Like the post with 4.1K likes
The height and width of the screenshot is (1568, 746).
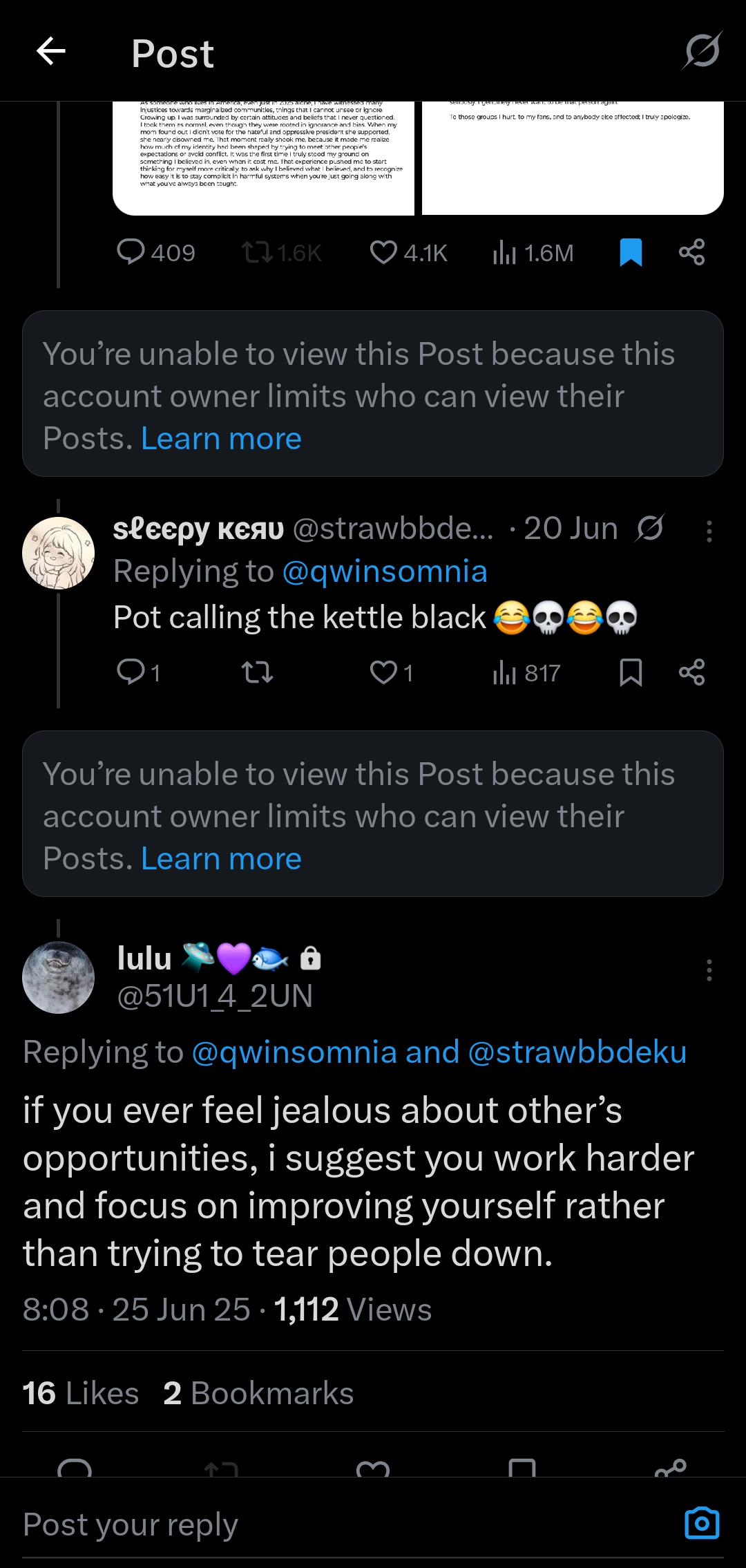pyautogui.click(x=409, y=252)
